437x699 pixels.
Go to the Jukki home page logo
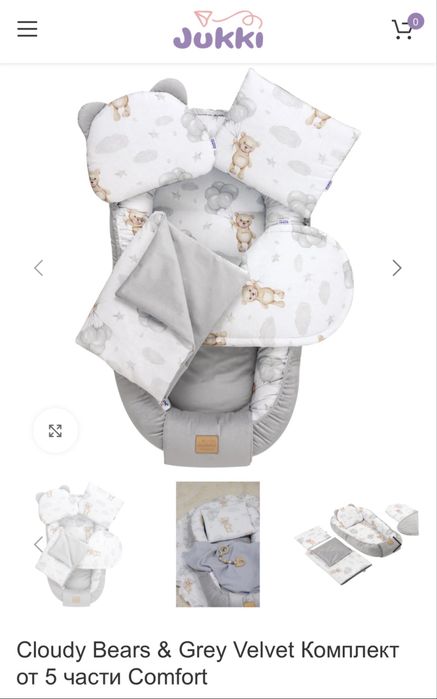pos(218,29)
